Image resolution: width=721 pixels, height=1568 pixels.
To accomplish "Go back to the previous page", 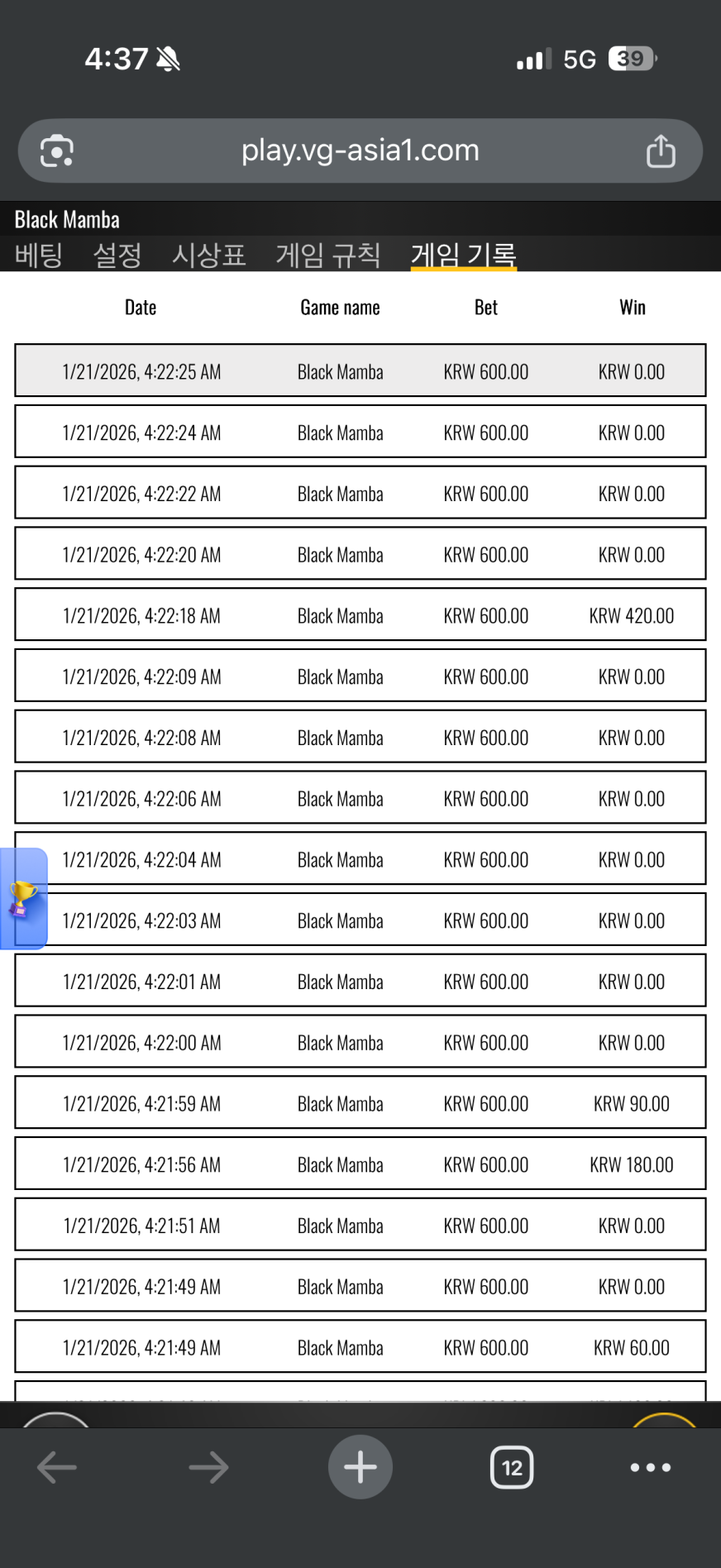I will (x=57, y=1468).
